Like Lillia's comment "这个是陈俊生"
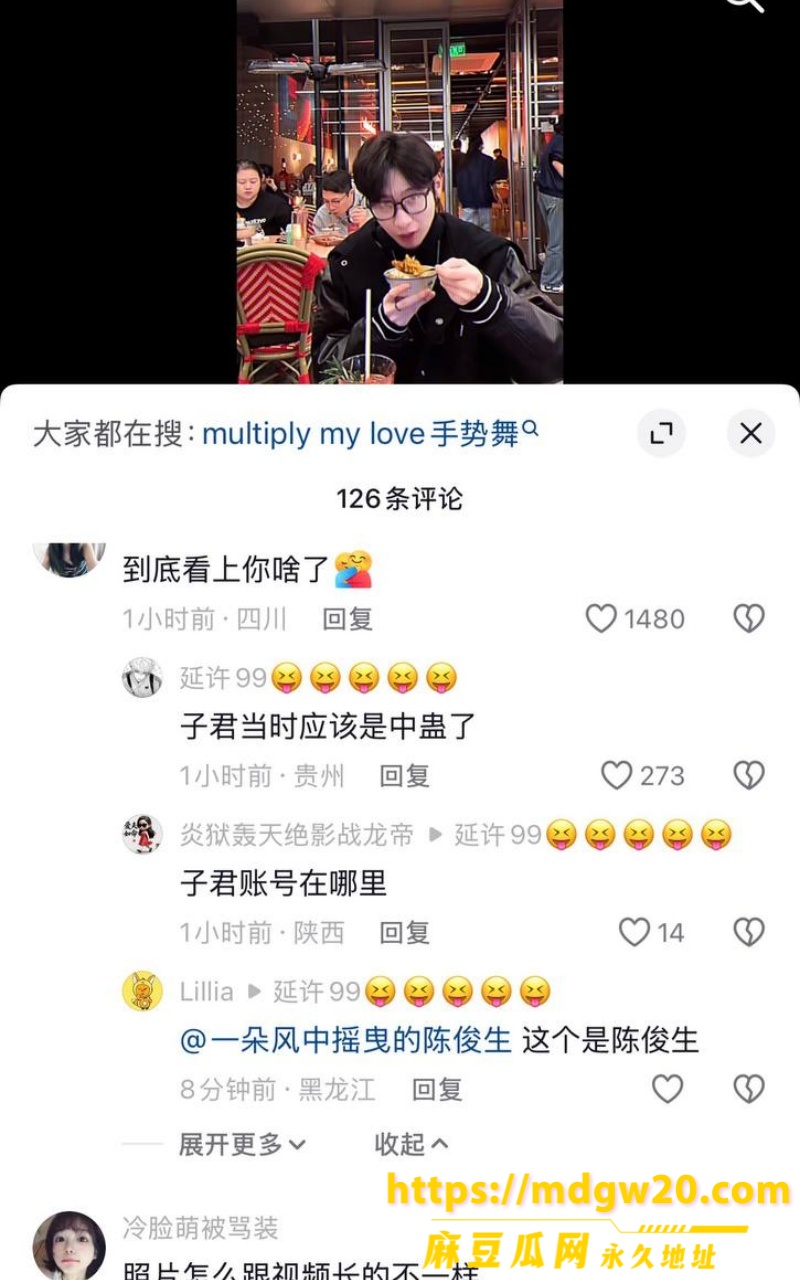800x1280 pixels. 667,1088
